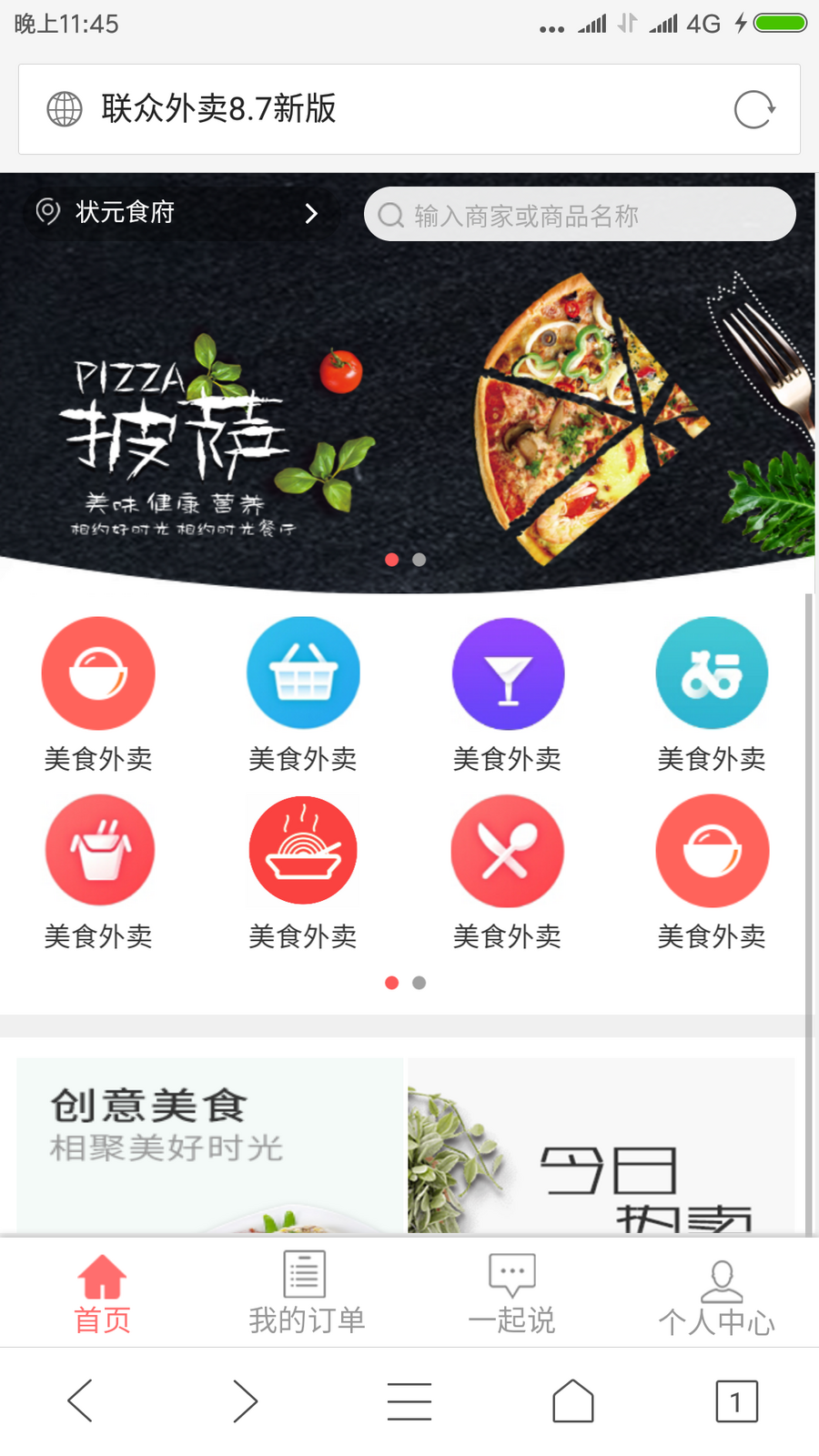Tap the steaming noodle bowl category icon
819x1456 pixels.
(304, 850)
